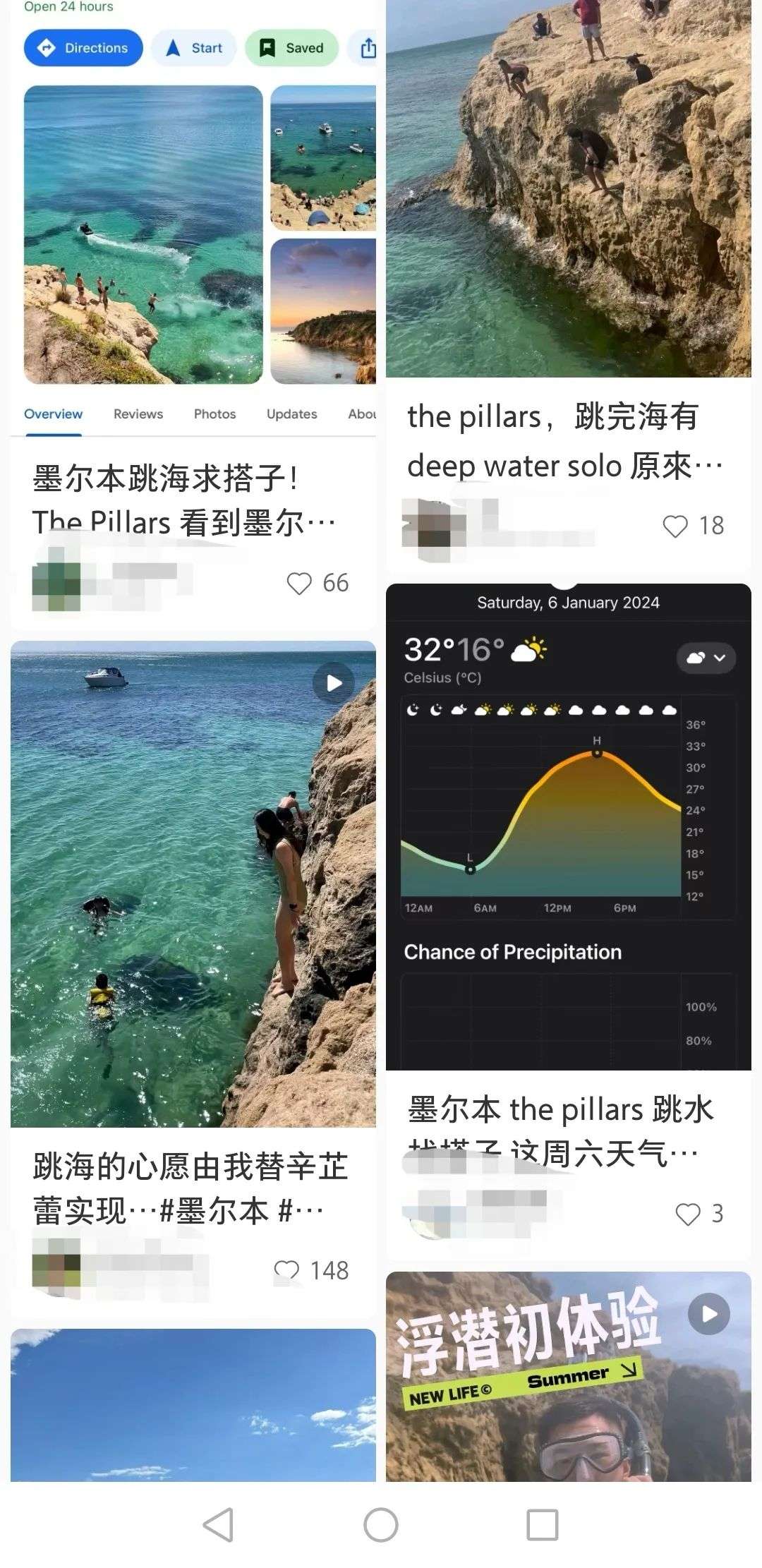Like the post with 18 likes
This screenshot has width=762, height=1568.
click(675, 526)
